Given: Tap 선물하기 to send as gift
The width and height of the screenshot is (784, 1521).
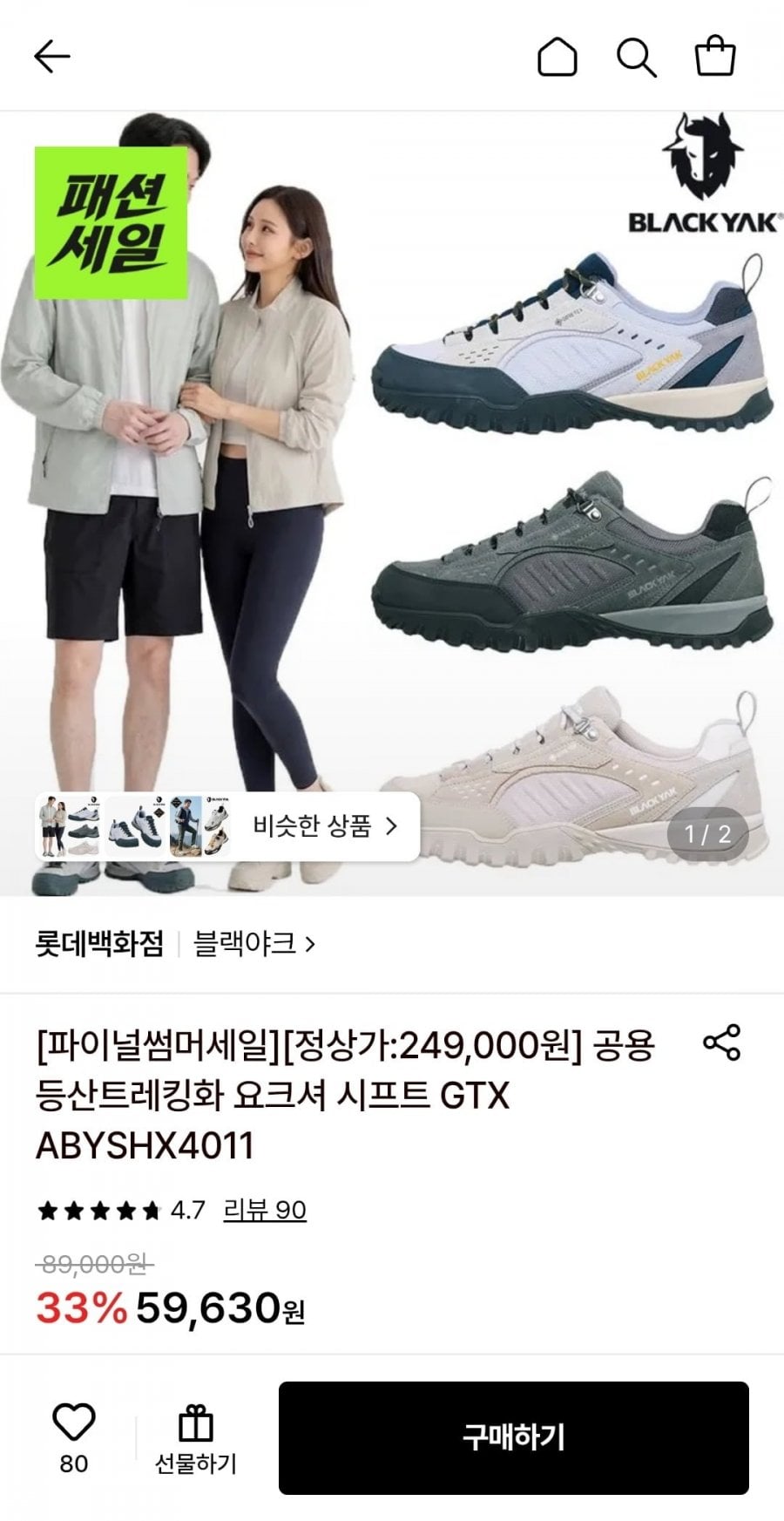Looking at the screenshot, I should pyautogui.click(x=195, y=1437).
